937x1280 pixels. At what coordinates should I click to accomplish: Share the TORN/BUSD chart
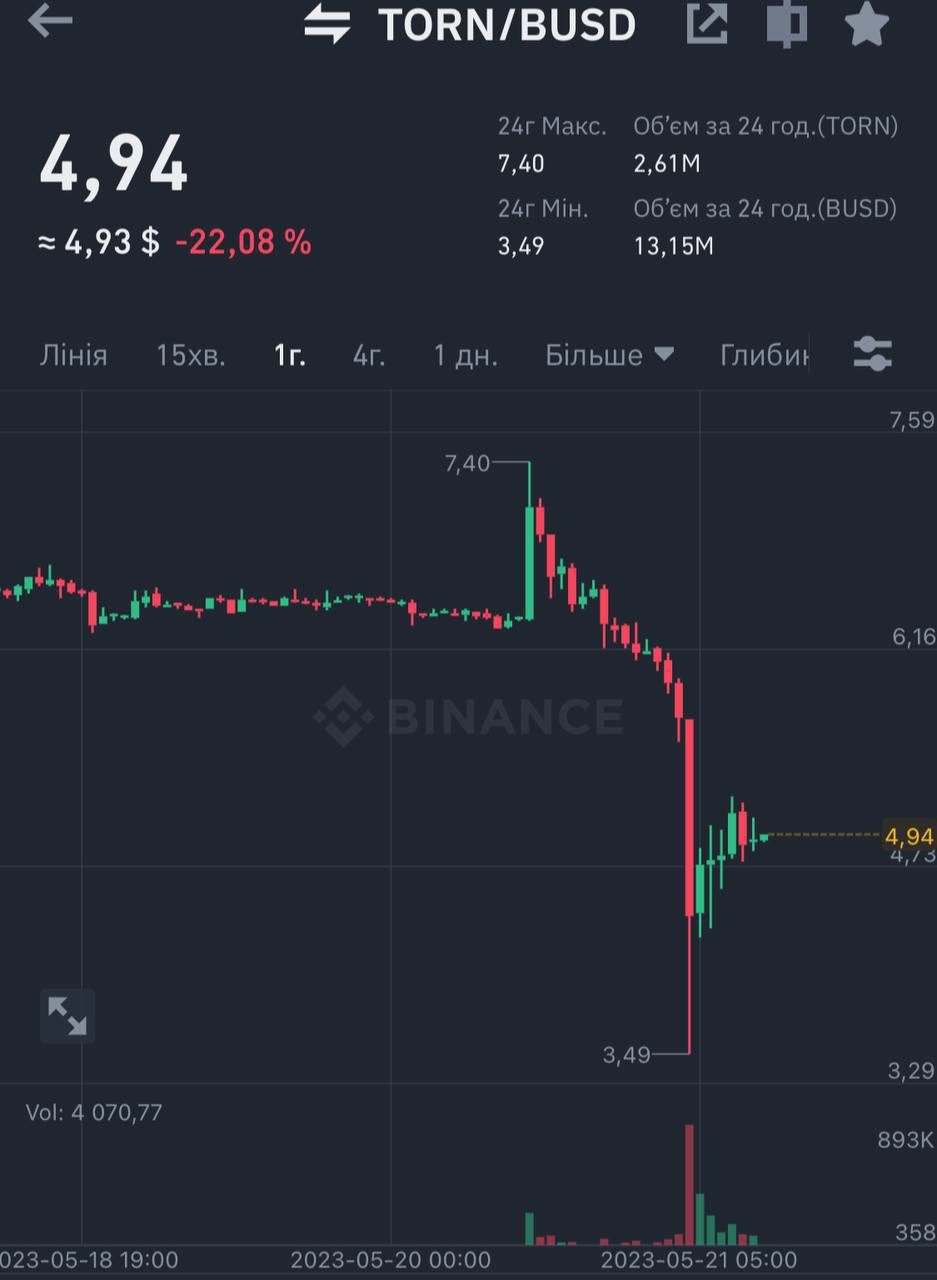(x=707, y=22)
